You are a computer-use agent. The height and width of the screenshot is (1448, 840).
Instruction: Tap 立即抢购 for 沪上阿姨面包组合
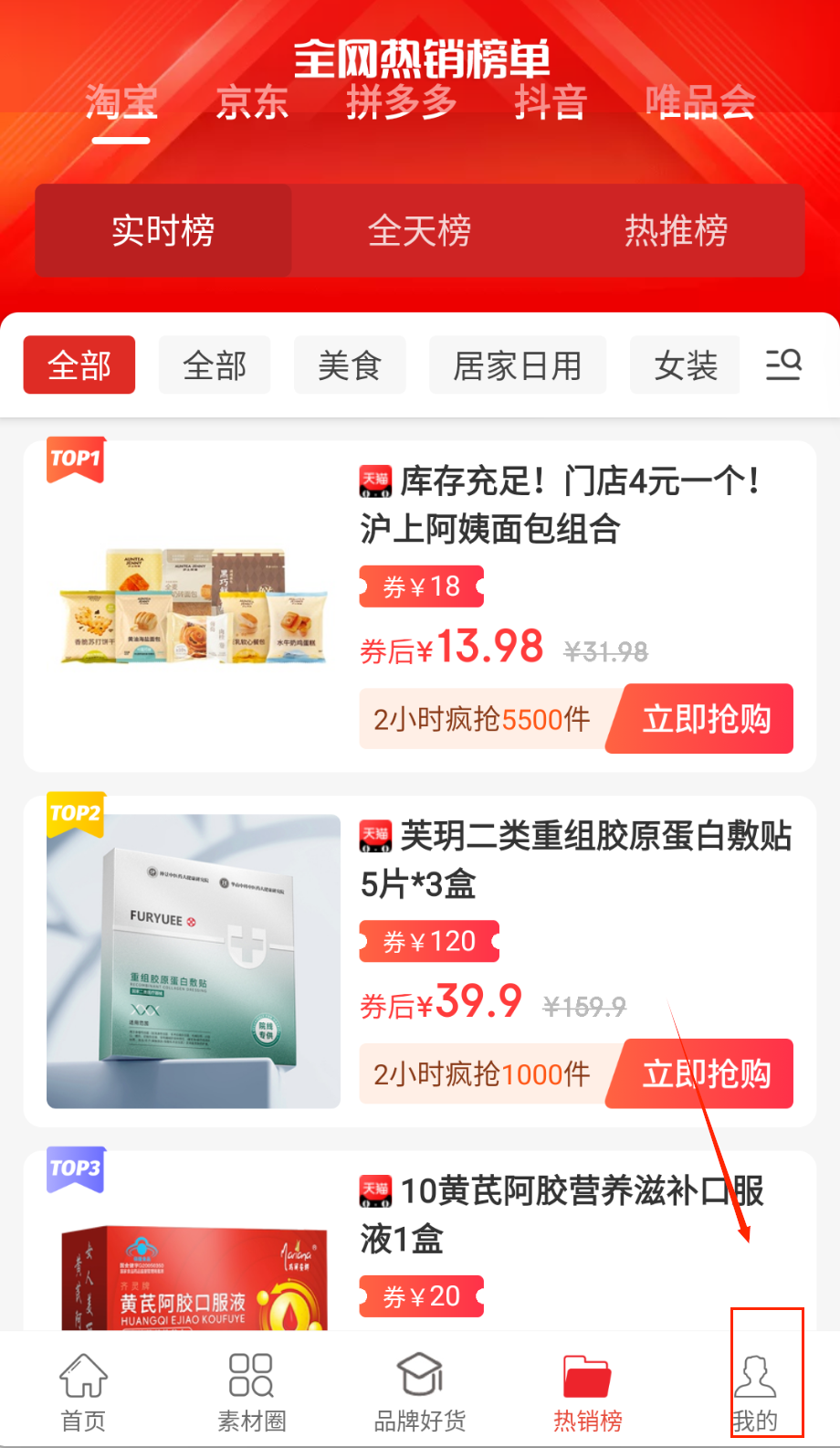[706, 719]
